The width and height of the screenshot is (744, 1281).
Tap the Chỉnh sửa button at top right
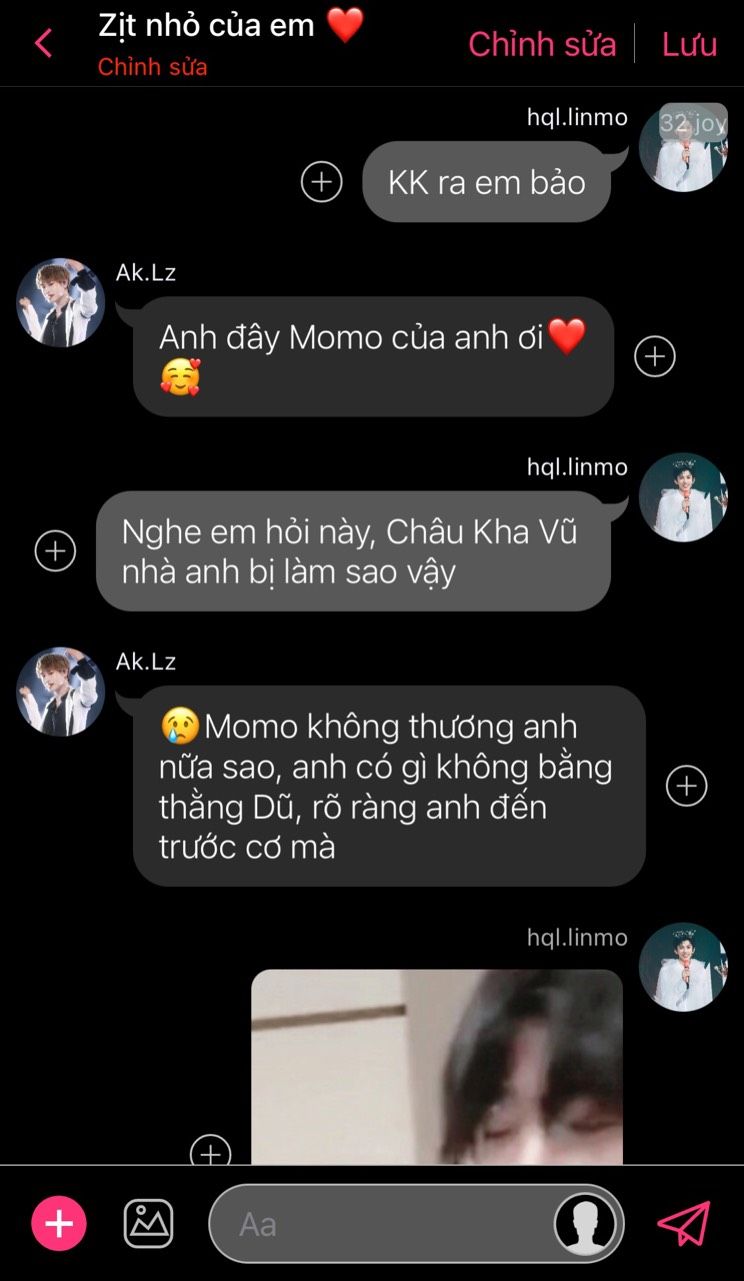[x=542, y=44]
